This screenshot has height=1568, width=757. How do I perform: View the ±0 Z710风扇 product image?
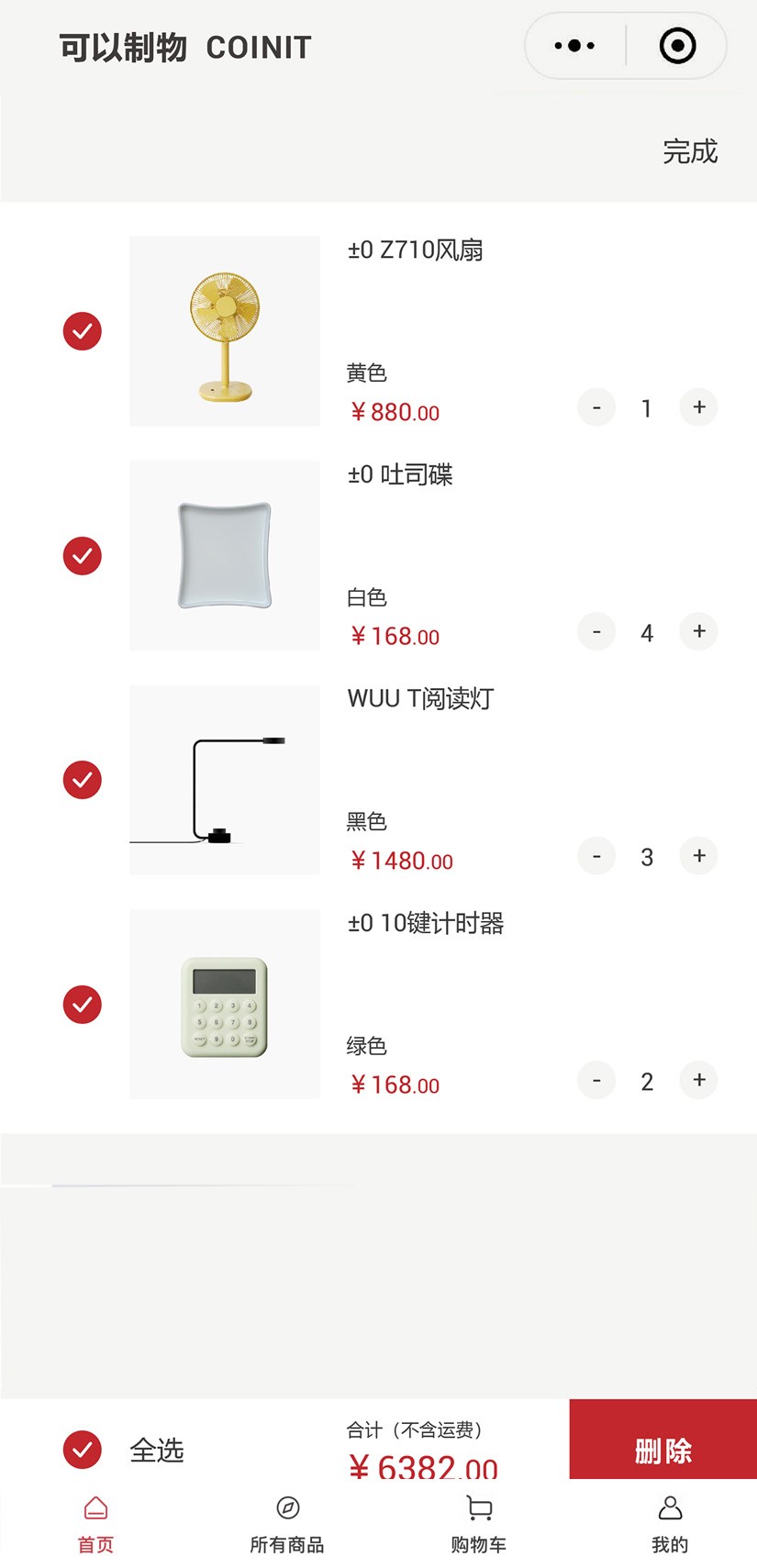pyautogui.click(x=225, y=331)
